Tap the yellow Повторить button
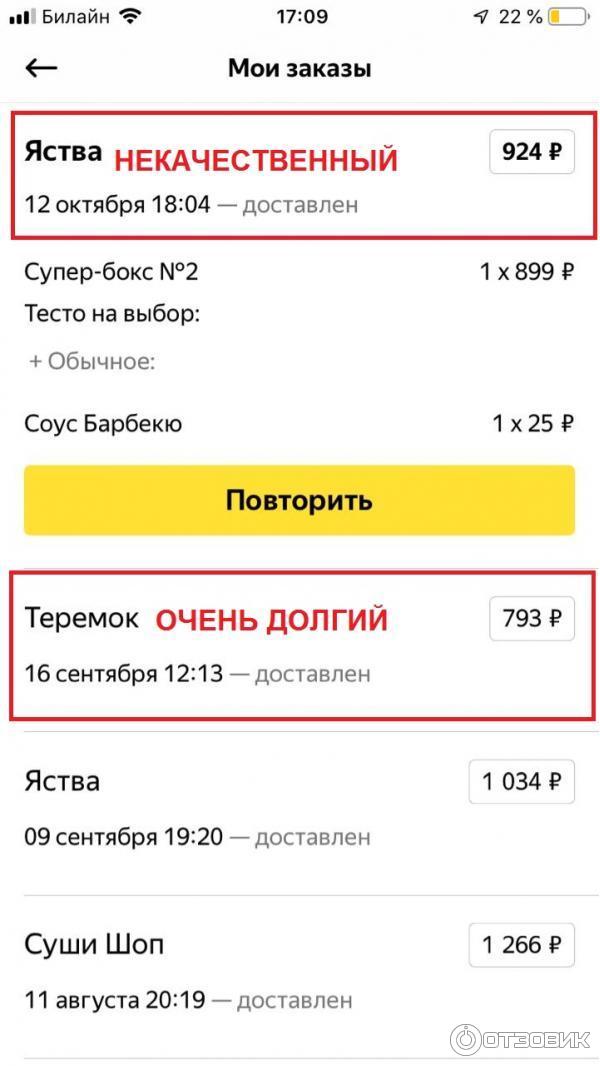This screenshot has width=600, height=1066. pos(299,500)
